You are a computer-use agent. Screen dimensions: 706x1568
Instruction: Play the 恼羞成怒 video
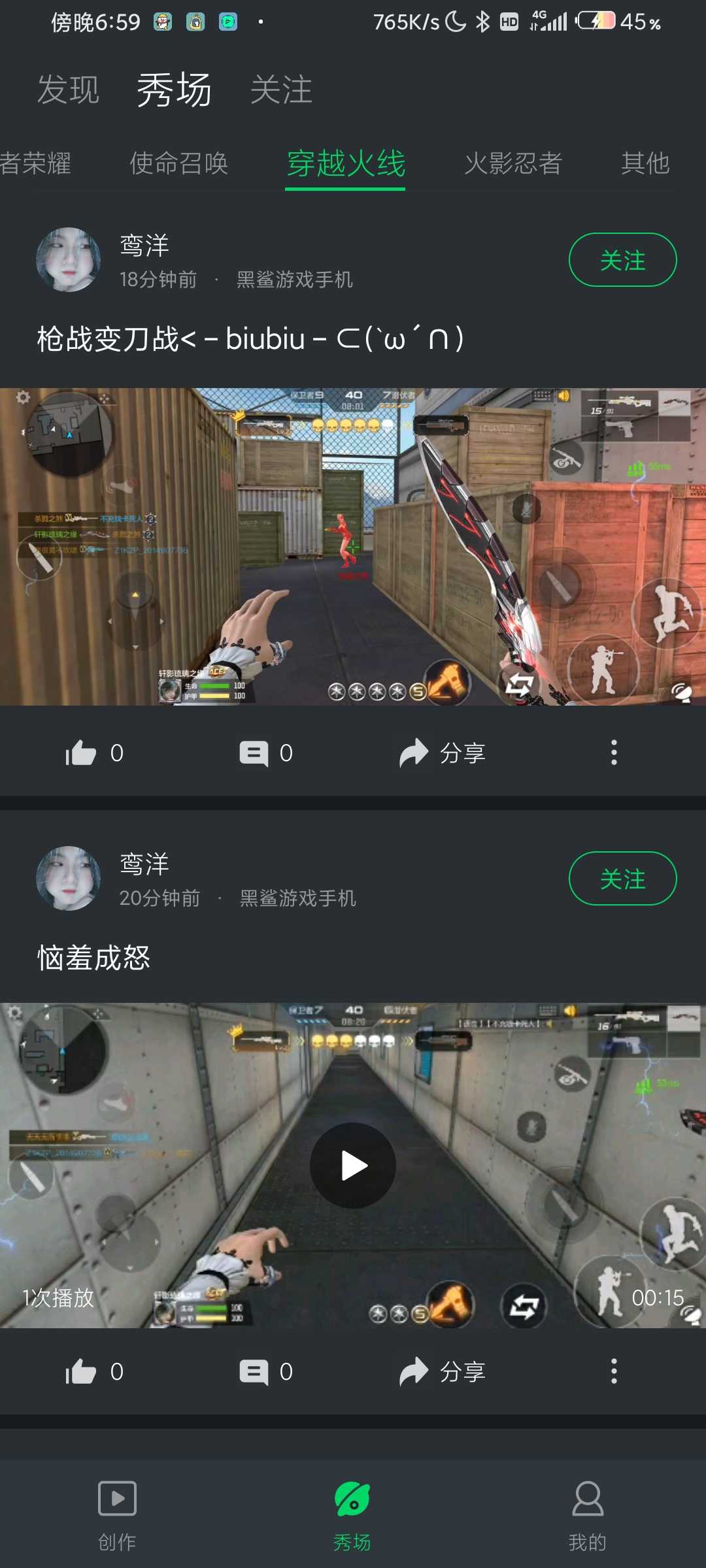pos(353,1166)
